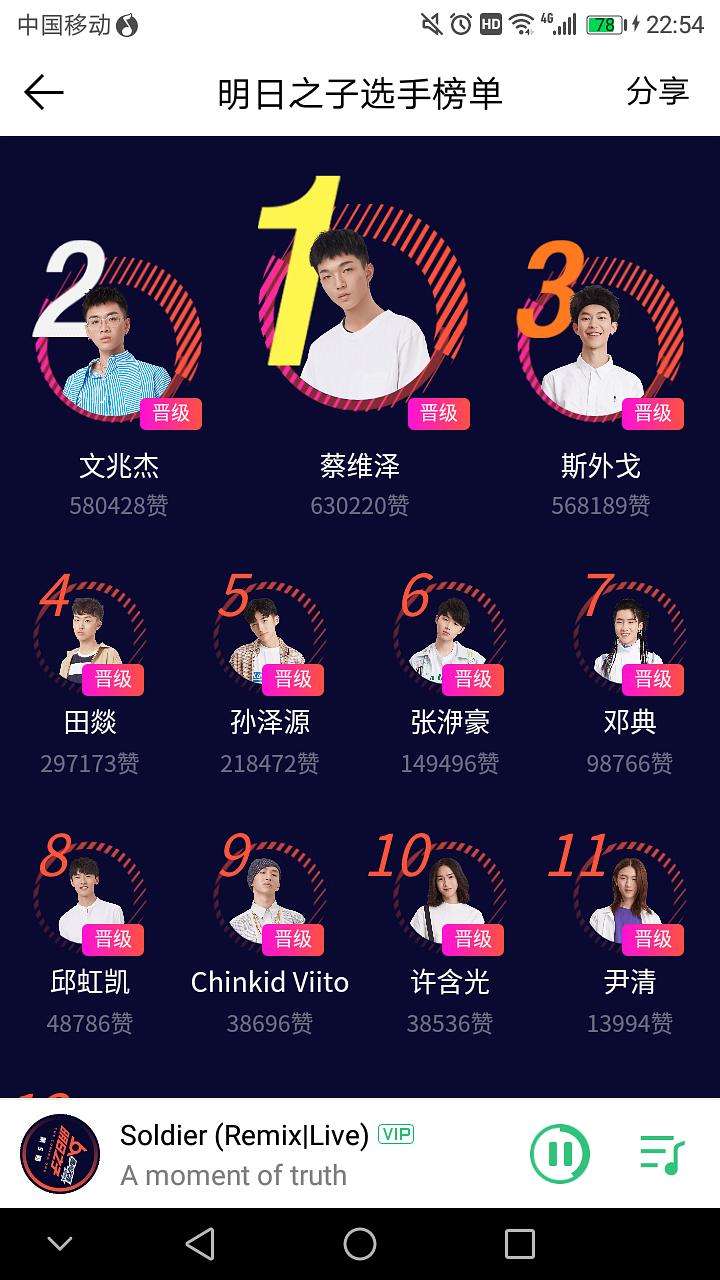This screenshot has height=1280, width=720.
Task: Select contestant 邓典
Action: 629,640
